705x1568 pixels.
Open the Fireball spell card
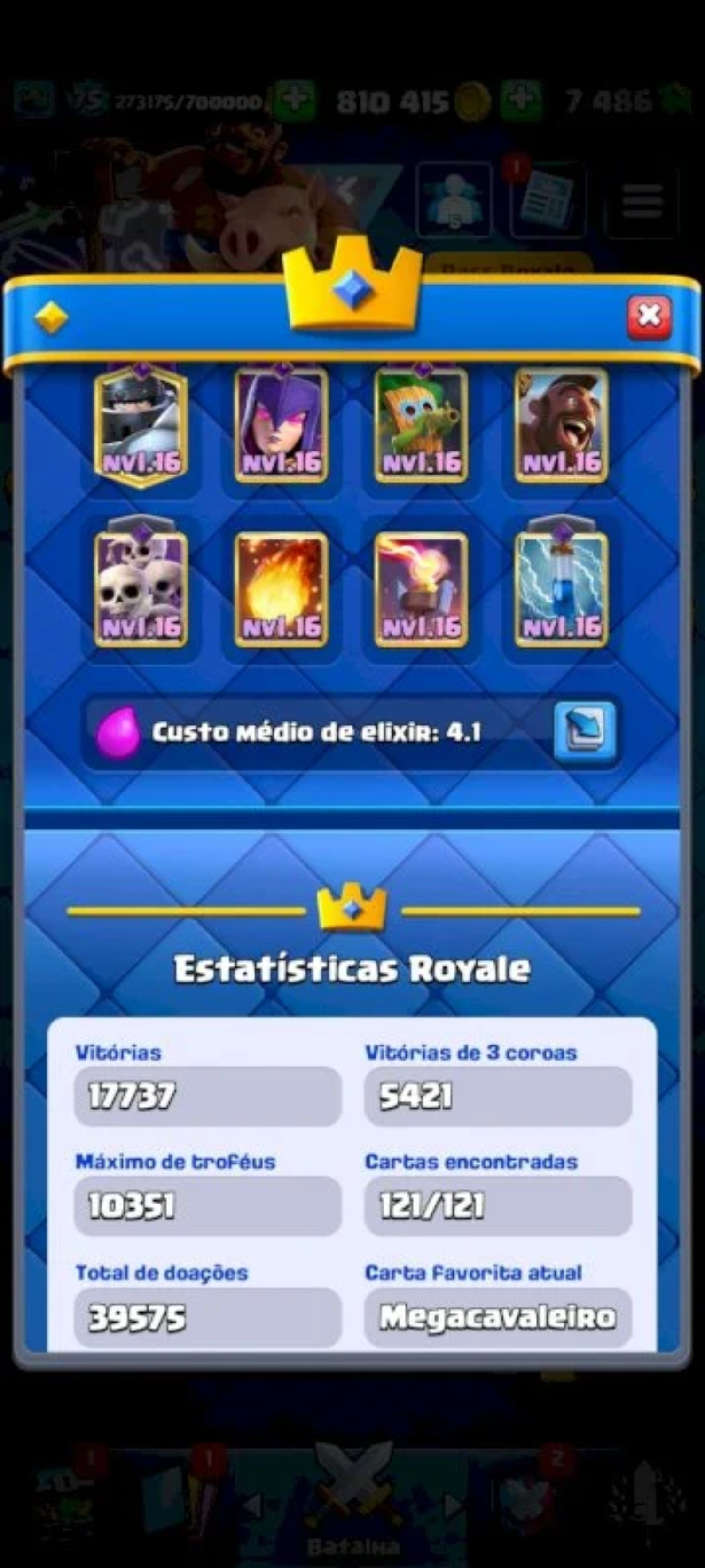(x=281, y=589)
